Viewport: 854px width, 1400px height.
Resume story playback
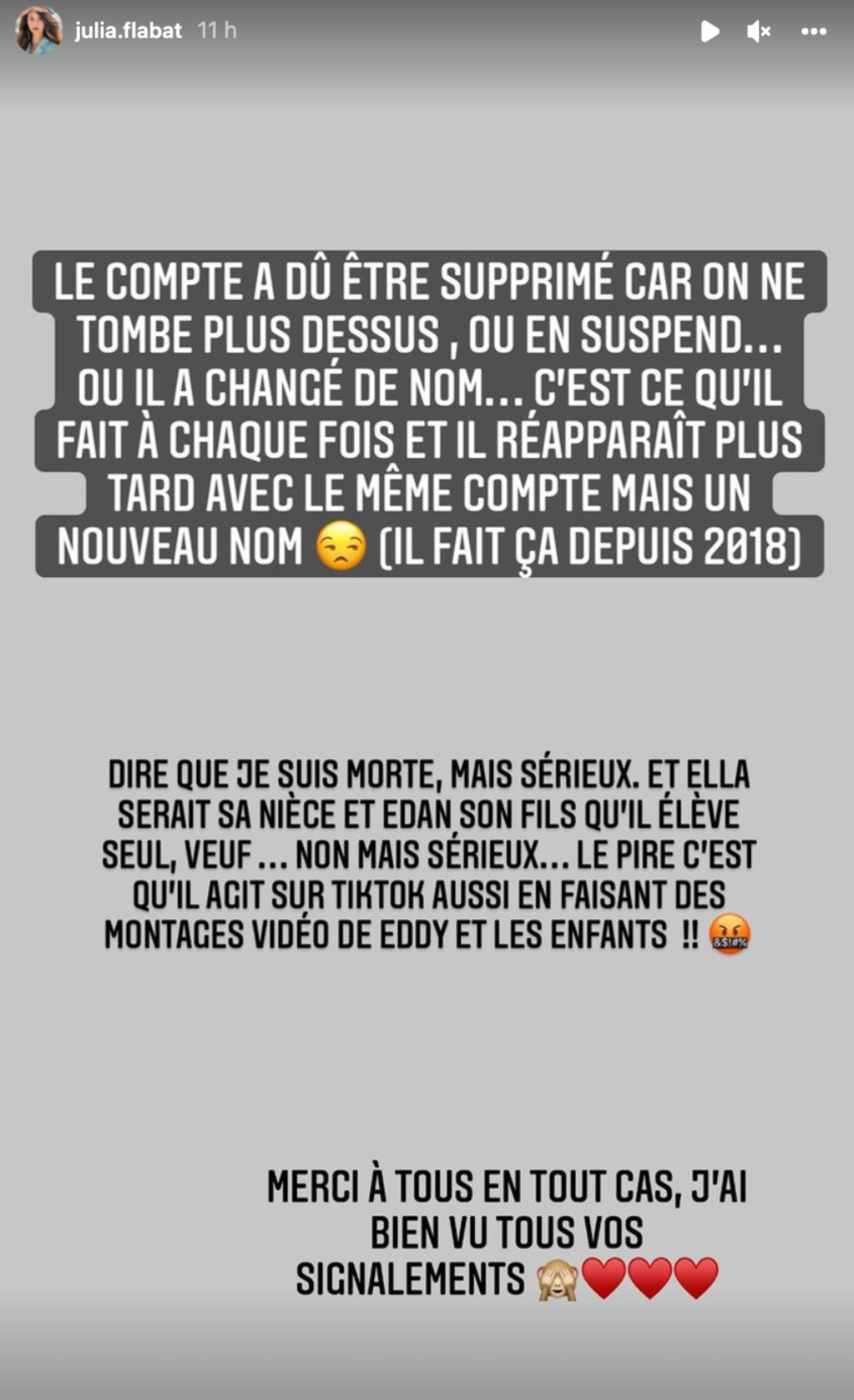click(x=710, y=32)
